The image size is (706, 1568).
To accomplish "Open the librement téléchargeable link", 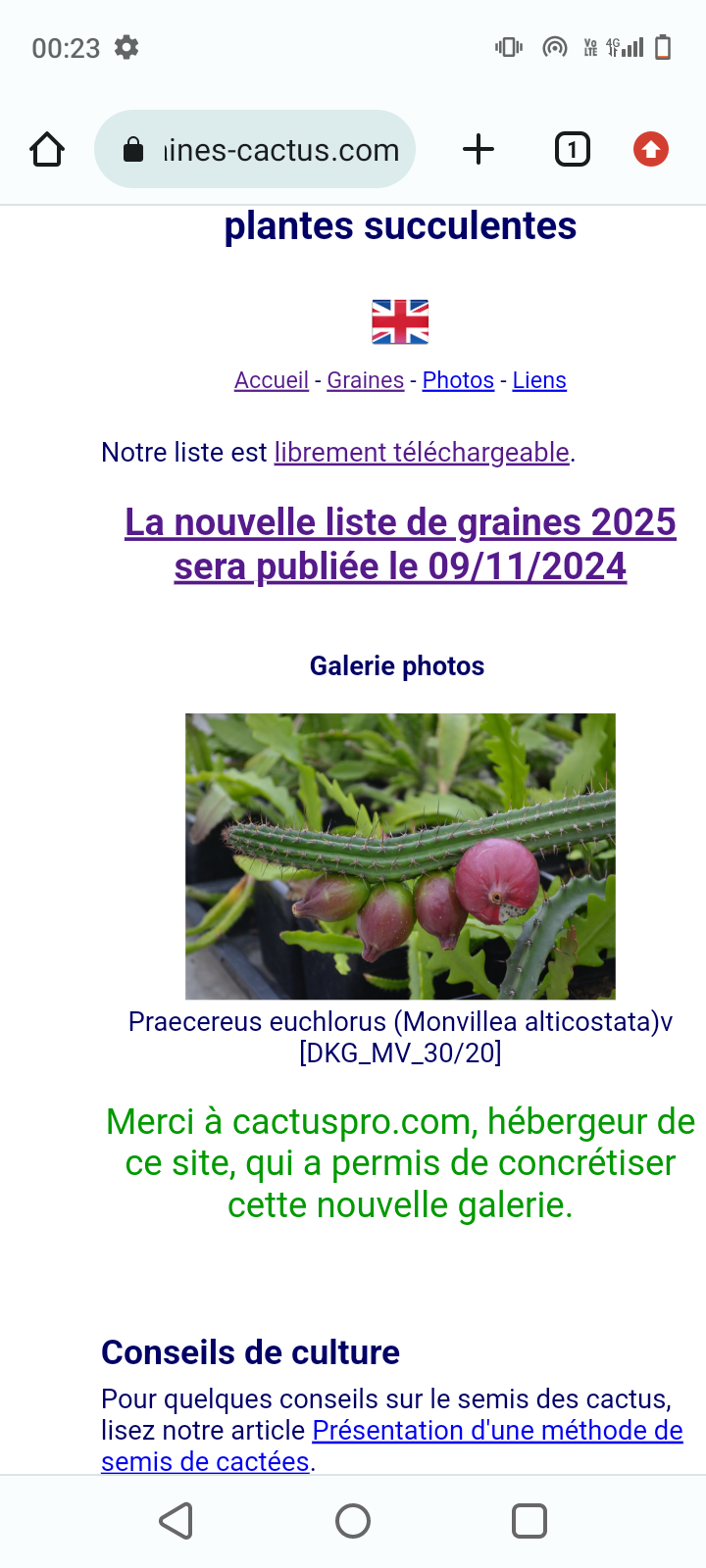I will click(x=422, y=452).
